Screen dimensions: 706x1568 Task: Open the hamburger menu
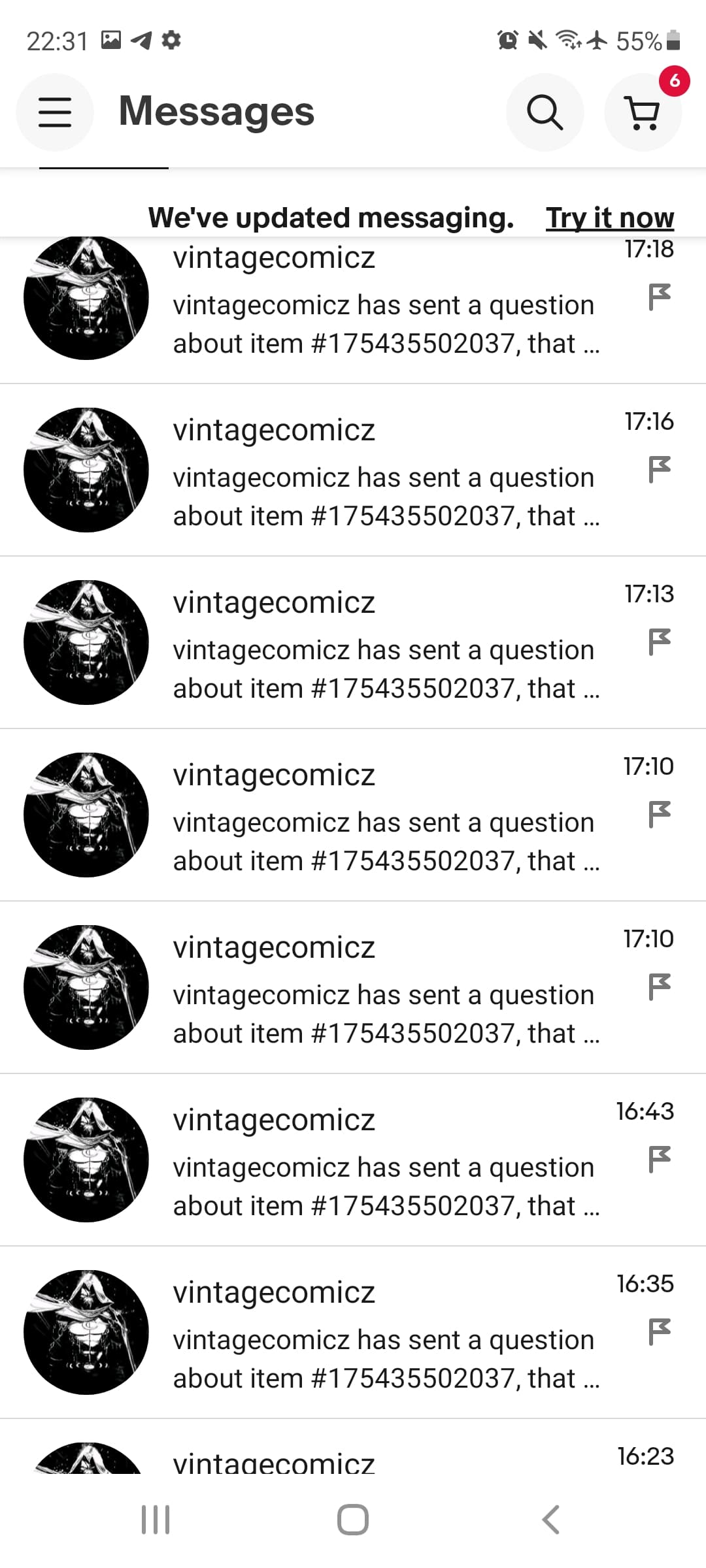[55, 112]
